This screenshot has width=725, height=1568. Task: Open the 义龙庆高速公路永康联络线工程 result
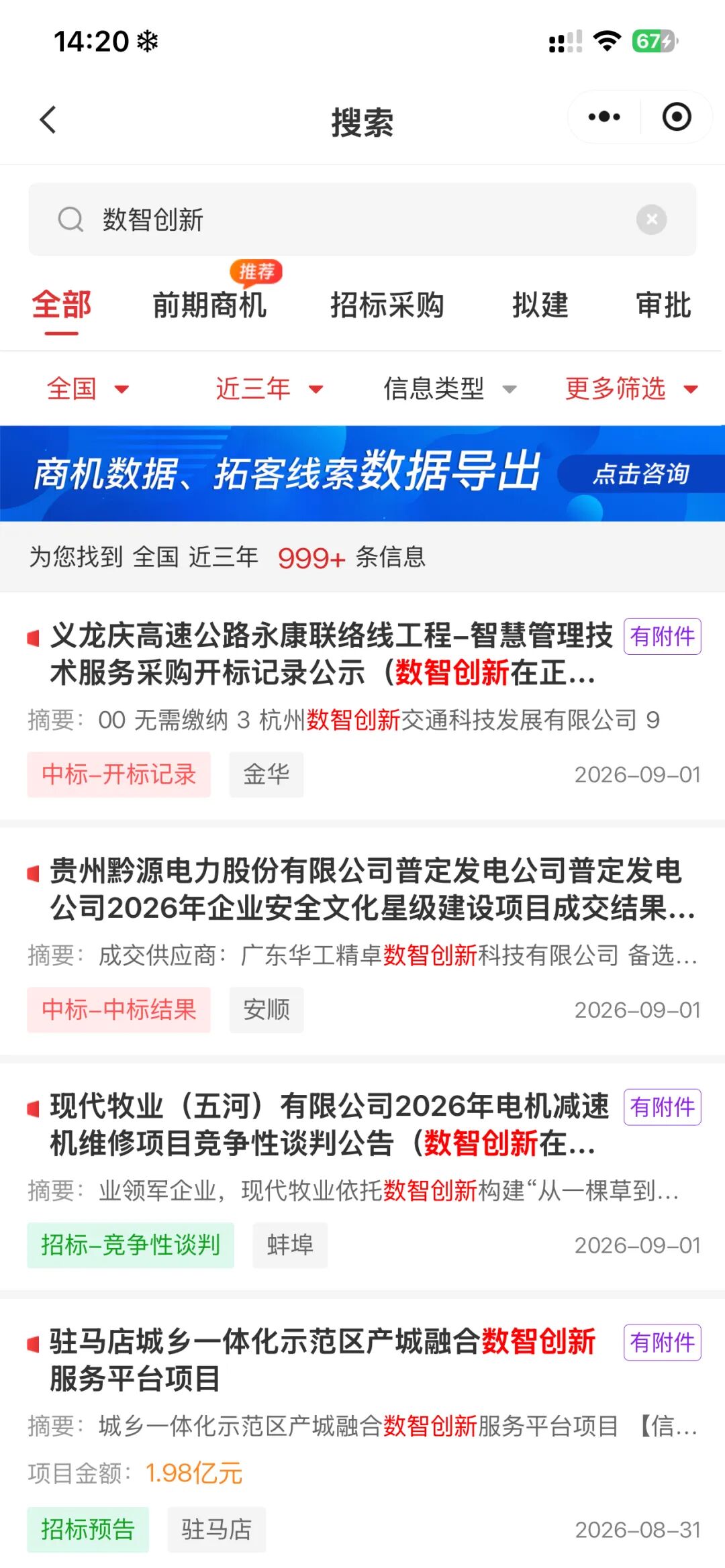tap(362, 707)
